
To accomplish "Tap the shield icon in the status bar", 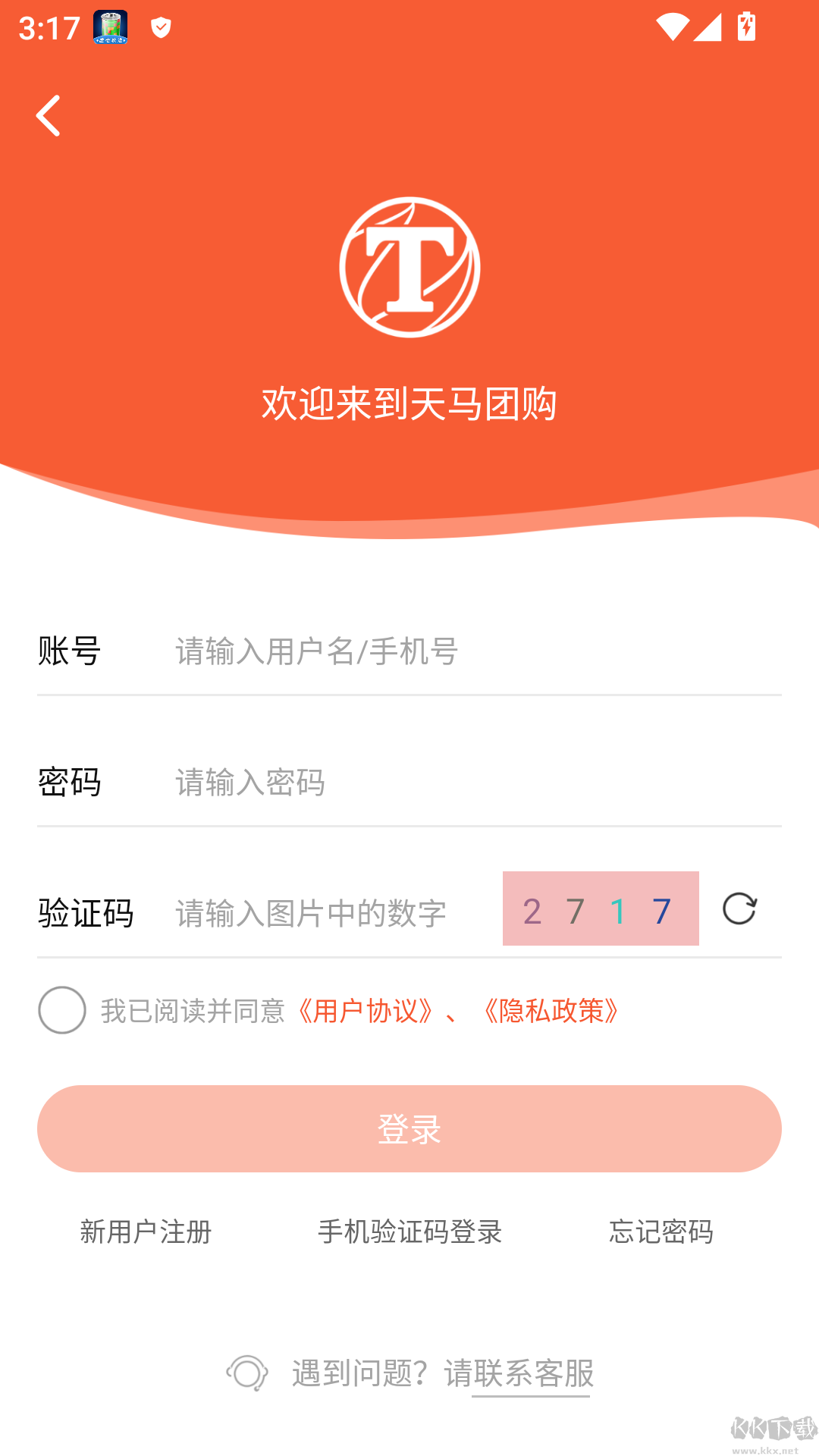I will (160, 27).
